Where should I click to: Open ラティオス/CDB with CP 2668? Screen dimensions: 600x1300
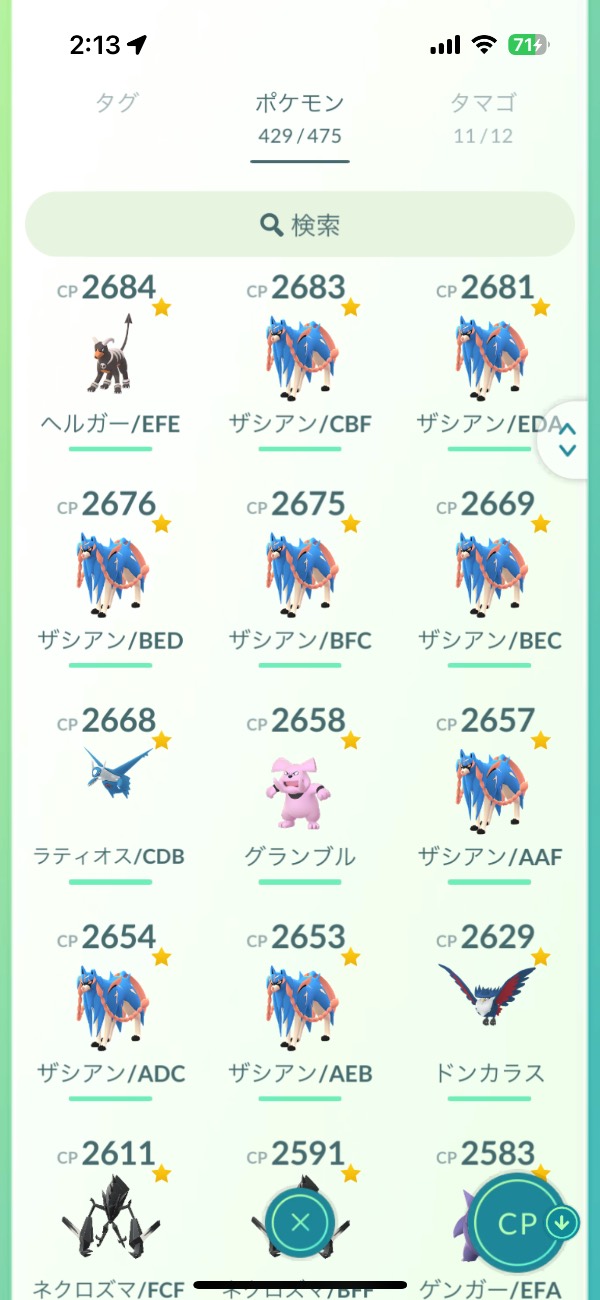click(x=110, y=790)
